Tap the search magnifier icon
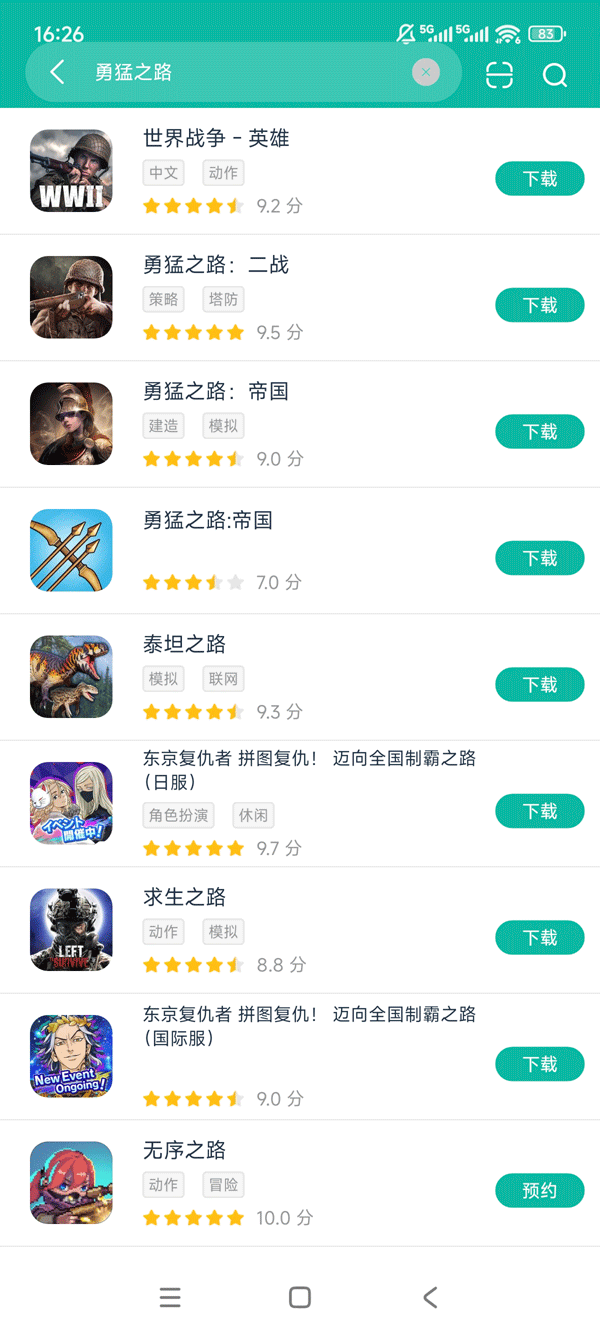Viewport: 600px width, 1335px height. [555, 75]
